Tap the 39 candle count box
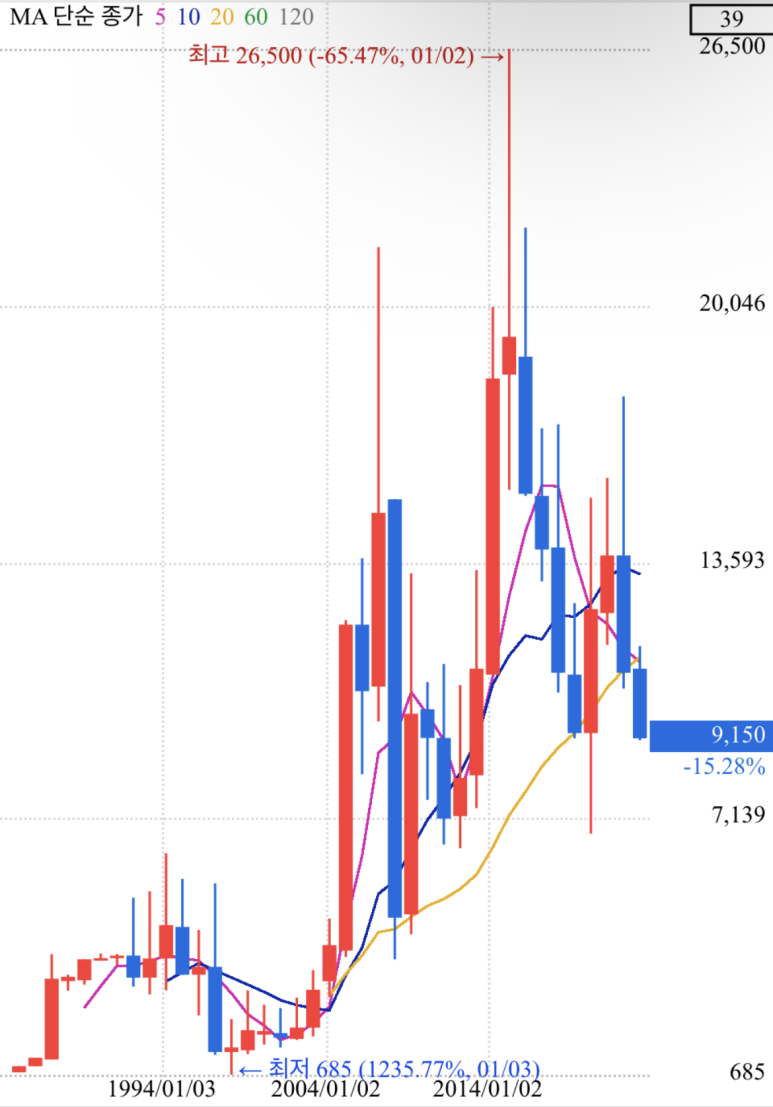The image size is (773, 1107). (x=730, y=18)
